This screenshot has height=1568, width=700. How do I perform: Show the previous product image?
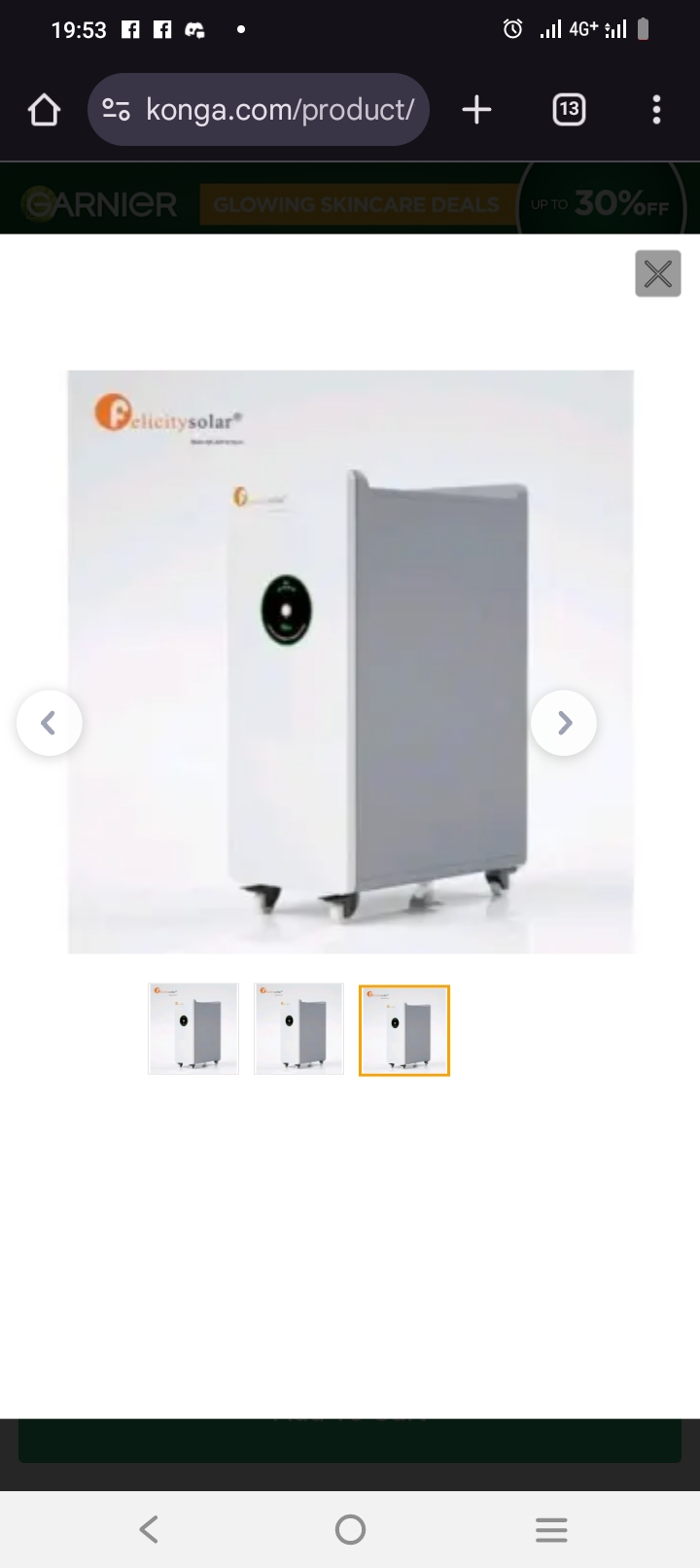click(x=49, y=723)
